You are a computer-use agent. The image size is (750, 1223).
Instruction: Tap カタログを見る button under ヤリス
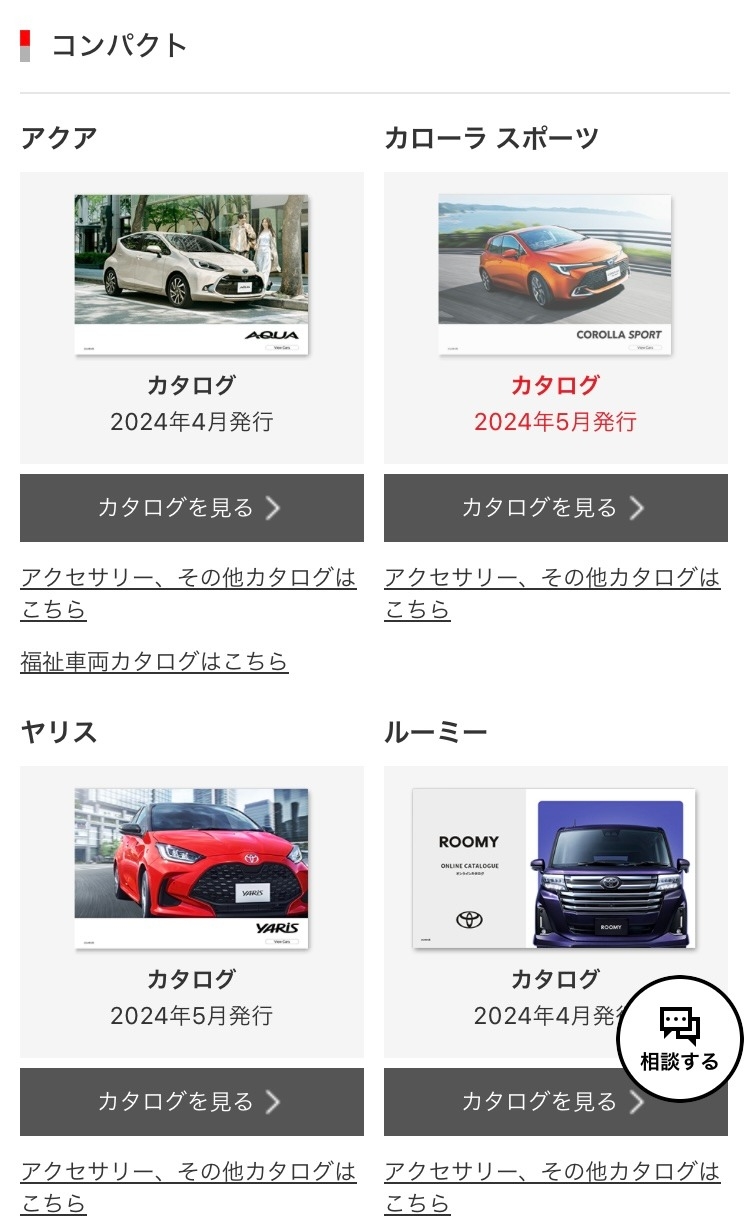(x=192, y=1102)
